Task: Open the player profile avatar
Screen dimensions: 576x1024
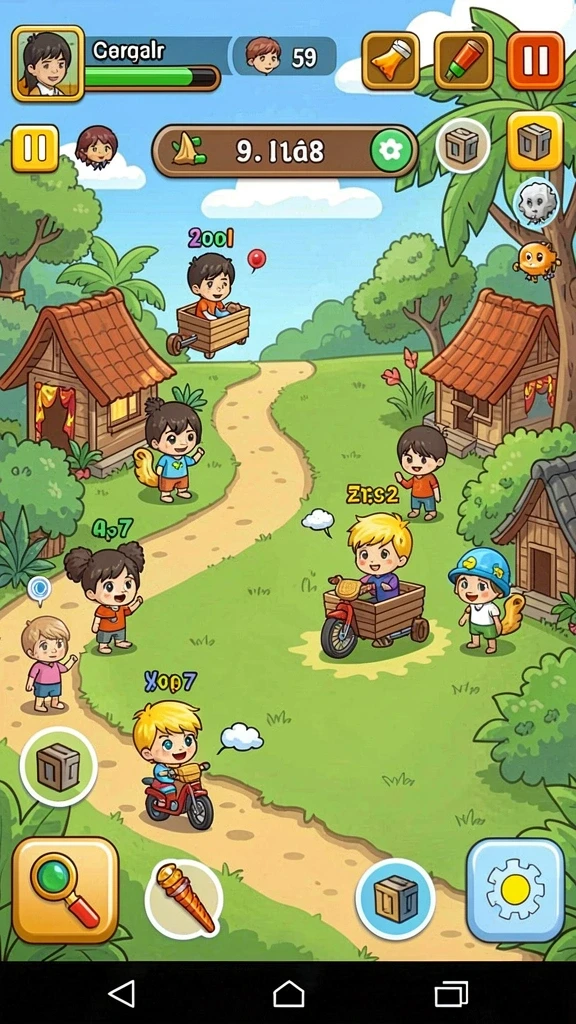Action: [x=48, y=63]
